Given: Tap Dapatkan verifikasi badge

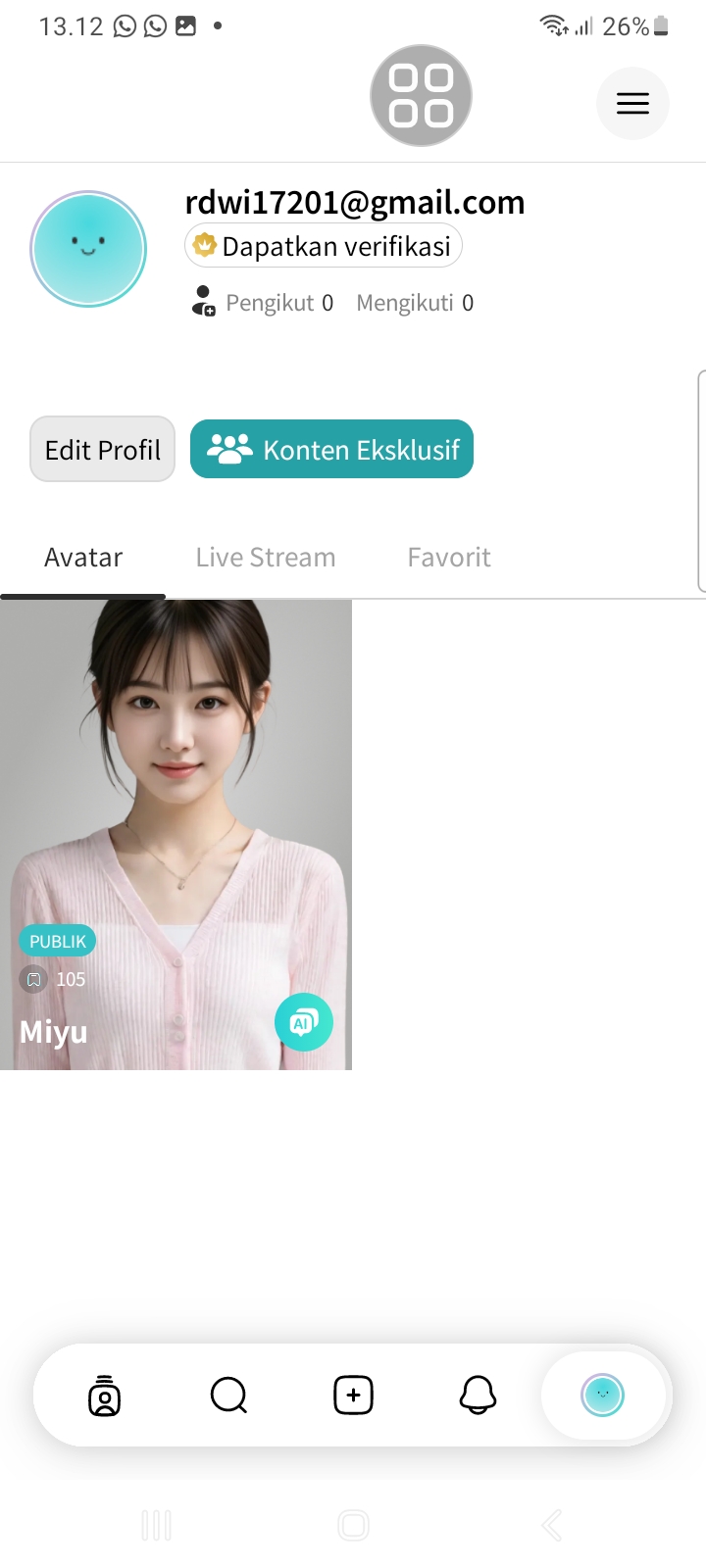Looking at the screenshot, I should click(x=324, y=246).
